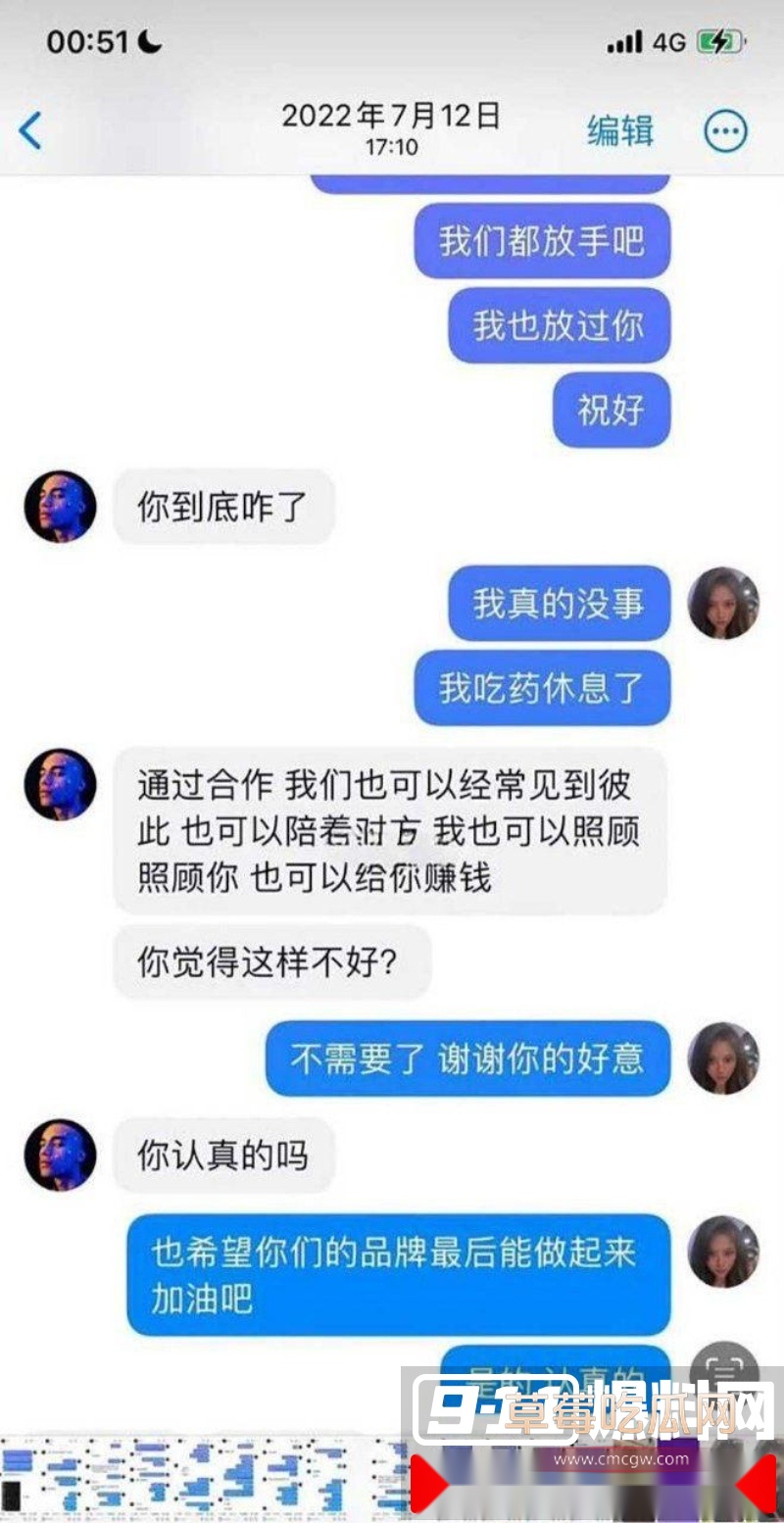Tap the date header 2022年7月12日
784x1523 pixels.
392,118
